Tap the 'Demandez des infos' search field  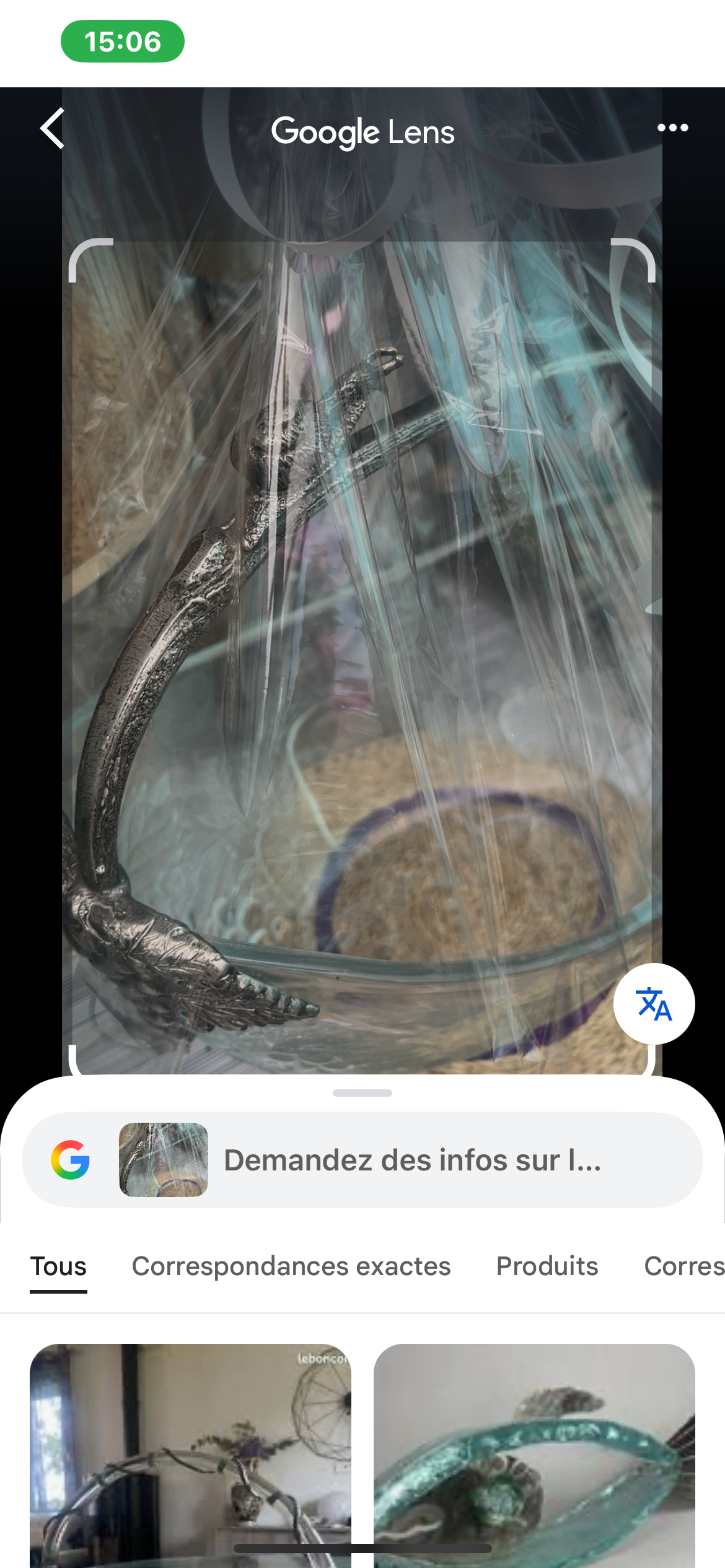pos(411,1160)
